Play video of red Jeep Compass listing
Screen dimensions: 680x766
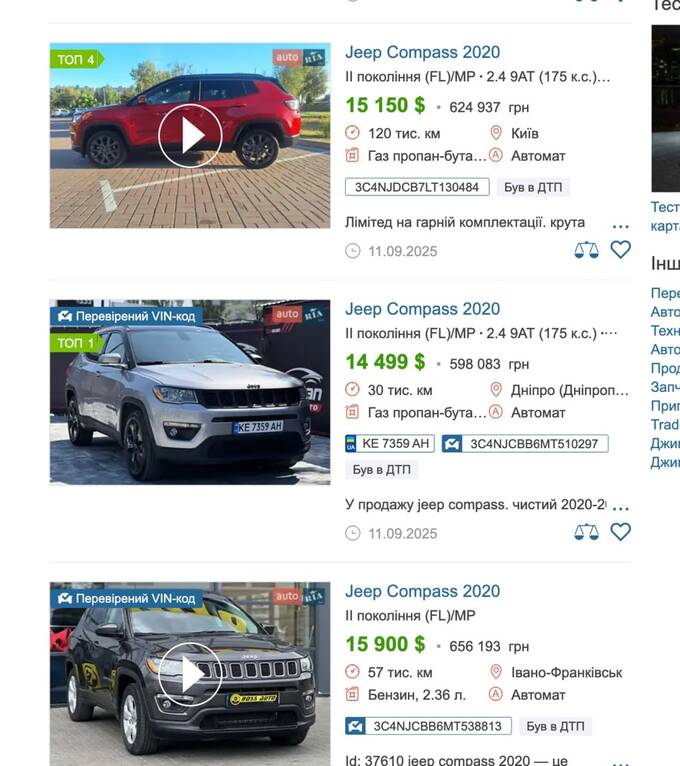point(190,135)
